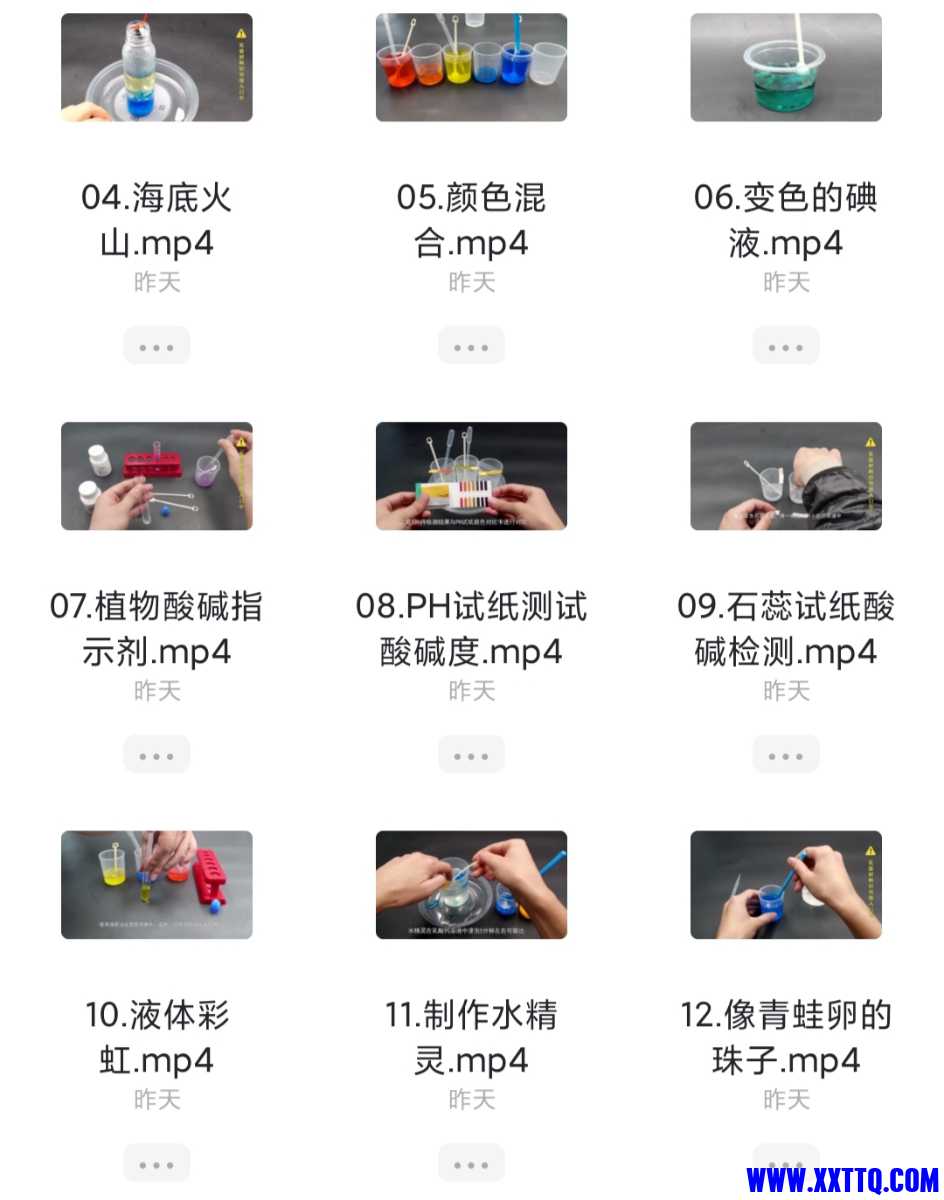Show more options for 11.制作水精灵.mp4
The image size is (944, 1200).
click(x=471, y=1164)
